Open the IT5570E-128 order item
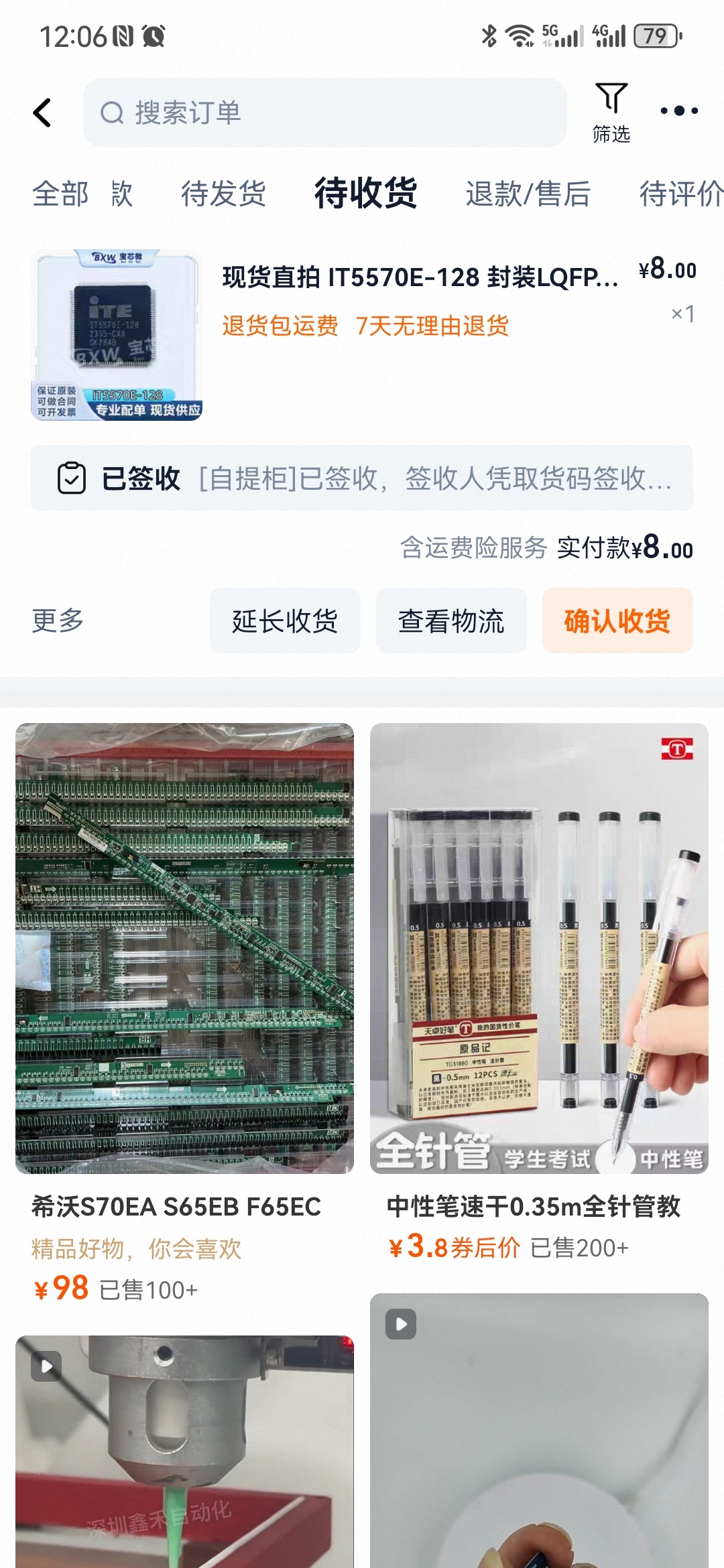724x1568 pixels. (362, 335)
